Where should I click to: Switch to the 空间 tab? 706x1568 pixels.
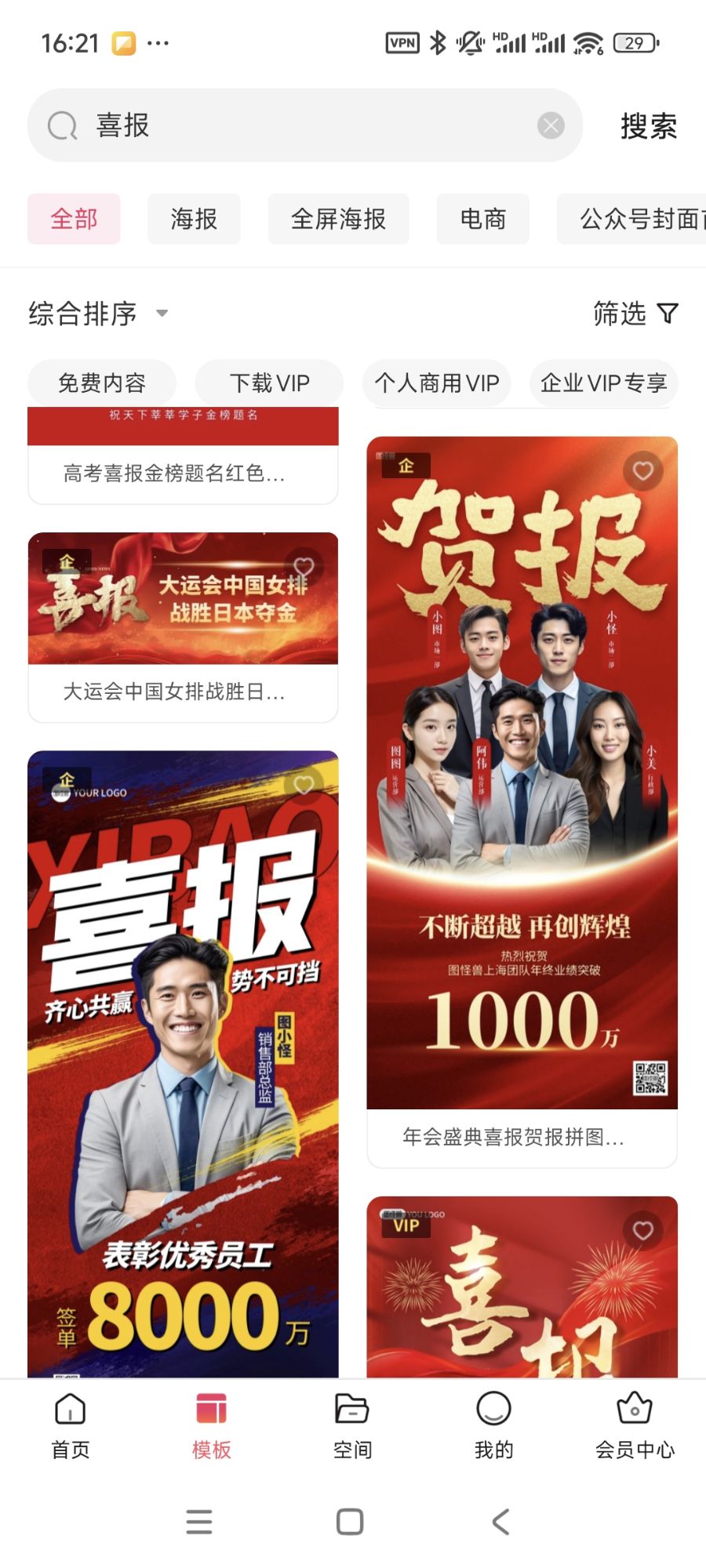click(352, 1426)
